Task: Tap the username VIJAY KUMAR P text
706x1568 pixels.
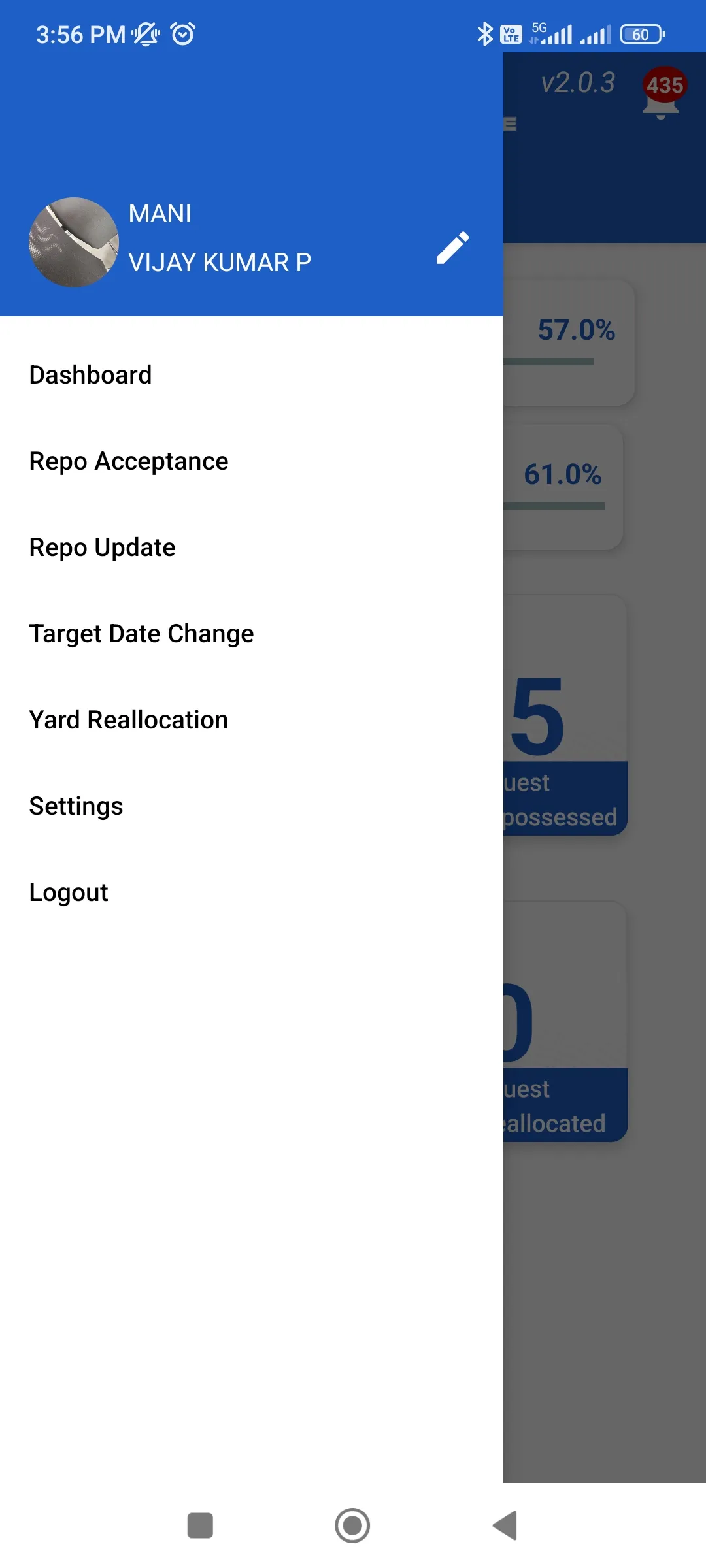Action: 221,262
